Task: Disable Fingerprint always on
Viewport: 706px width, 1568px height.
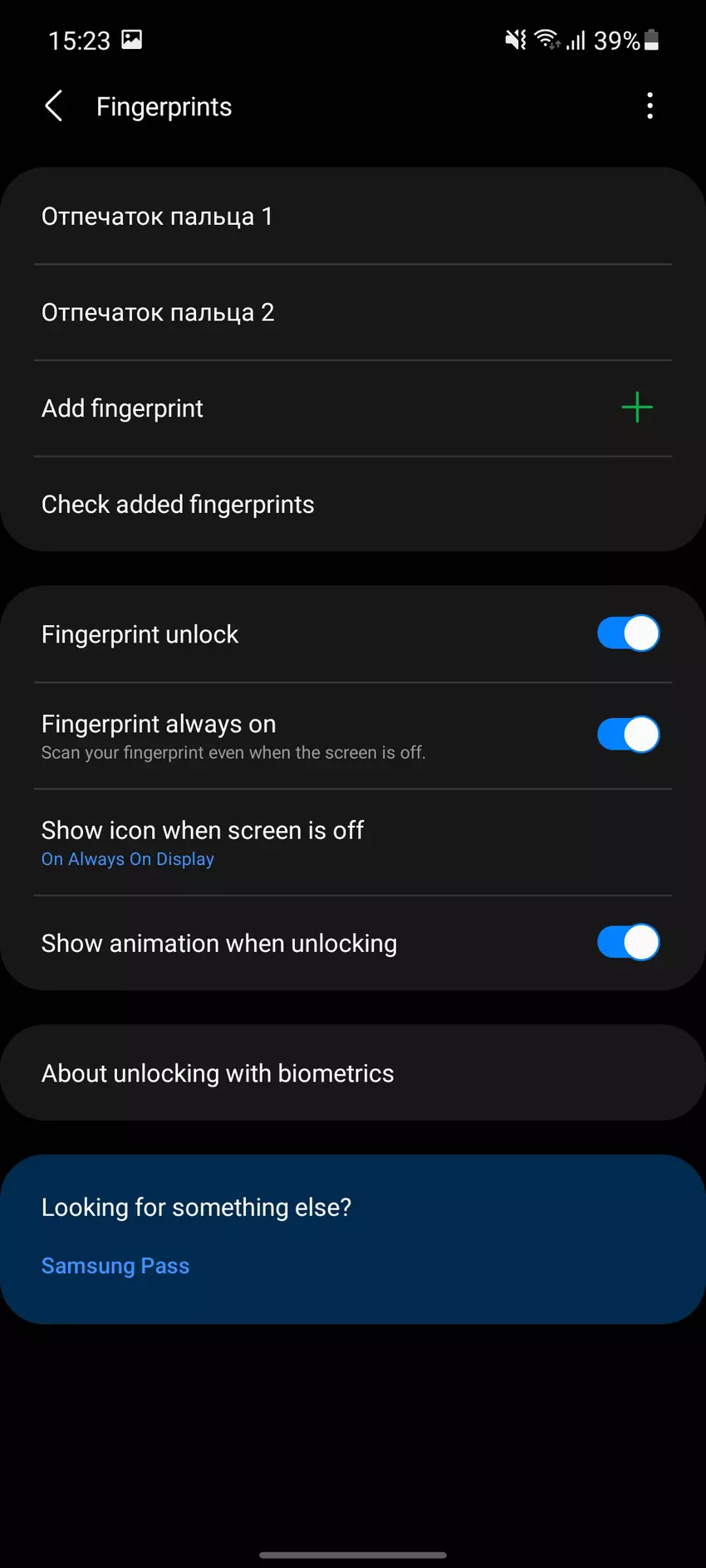Action: pyautogui.click(x=628, y=735)
